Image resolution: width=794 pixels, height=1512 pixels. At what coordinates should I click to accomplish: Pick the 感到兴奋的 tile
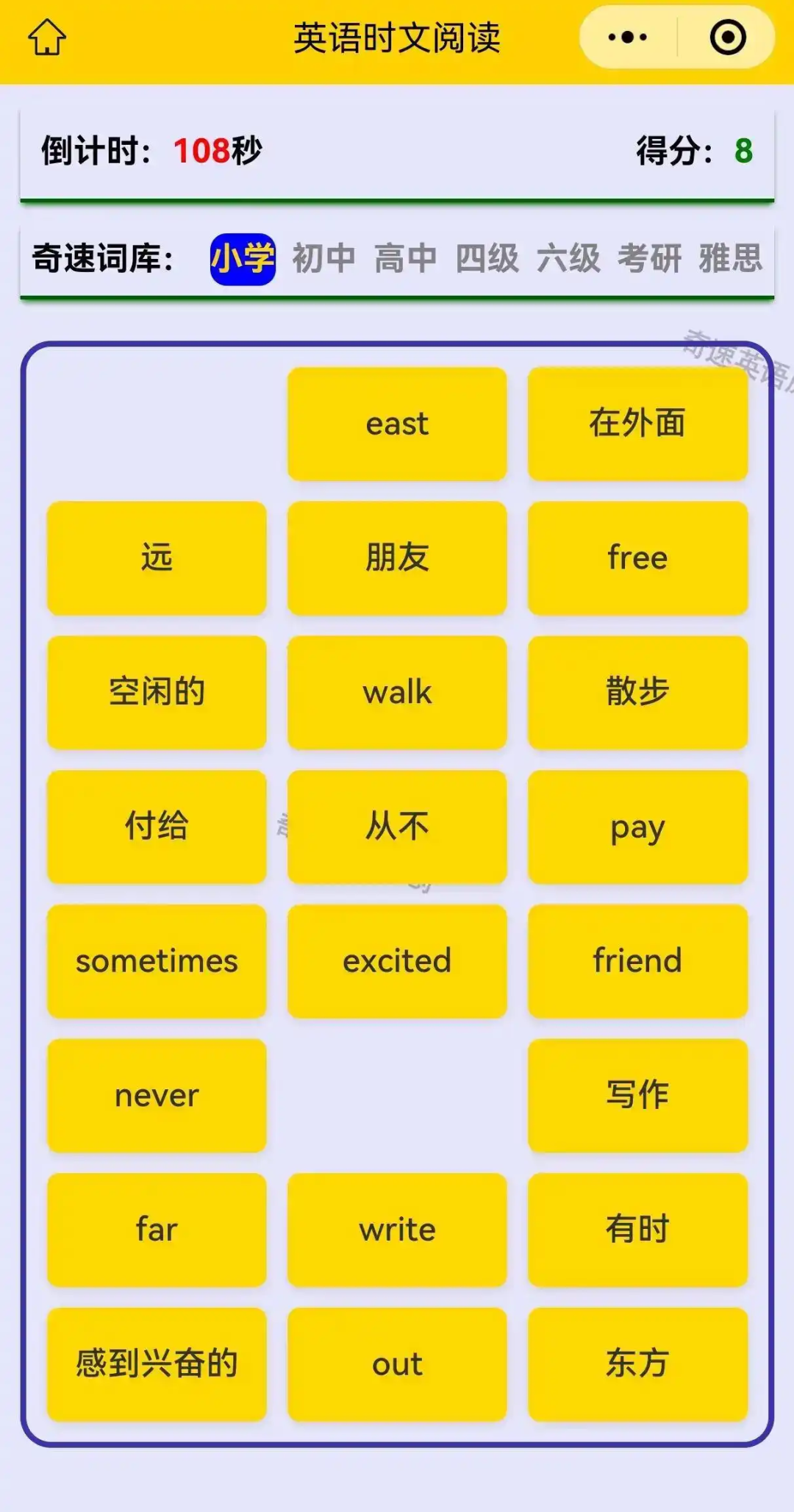pyautogui.click(x=157, y=1364)
